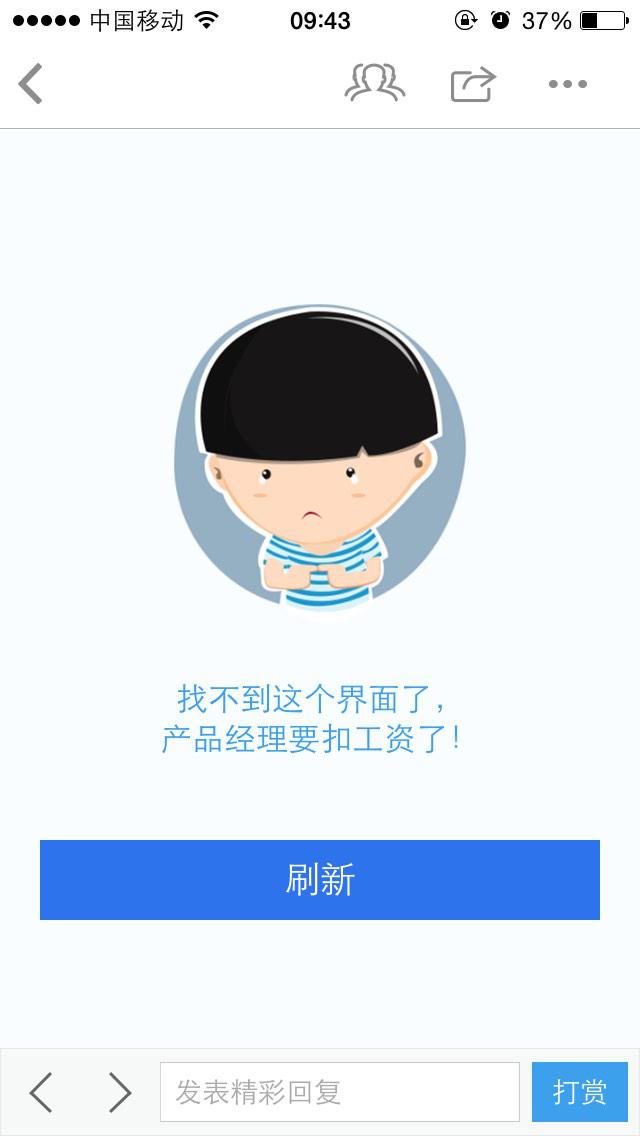This screenshot has height=1136, width=640.
Task: Tap the 打赏 reward button
Action: [580, 1092]
